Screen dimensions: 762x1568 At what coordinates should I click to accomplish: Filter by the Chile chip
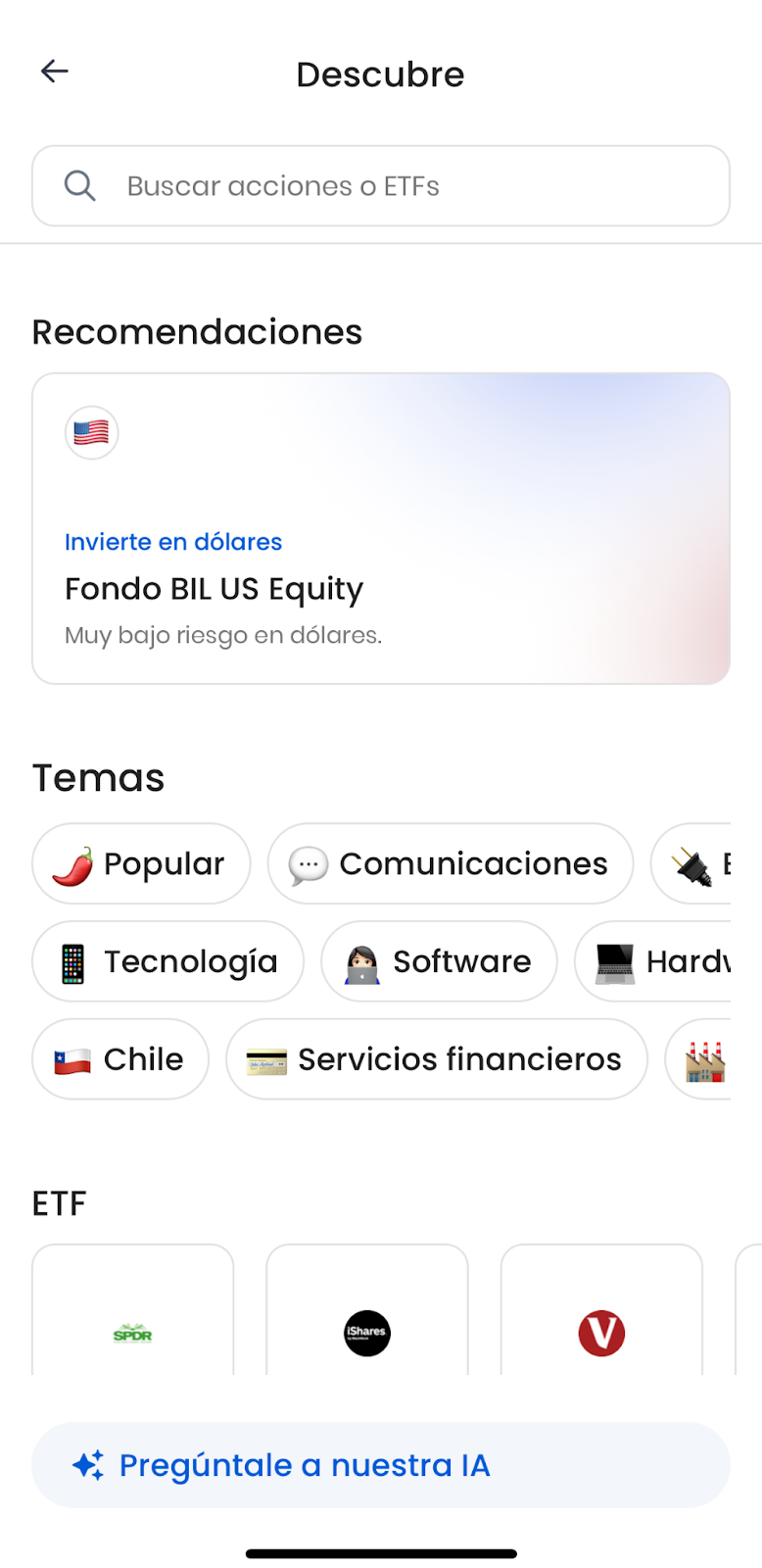click(x=120, y=1059)
